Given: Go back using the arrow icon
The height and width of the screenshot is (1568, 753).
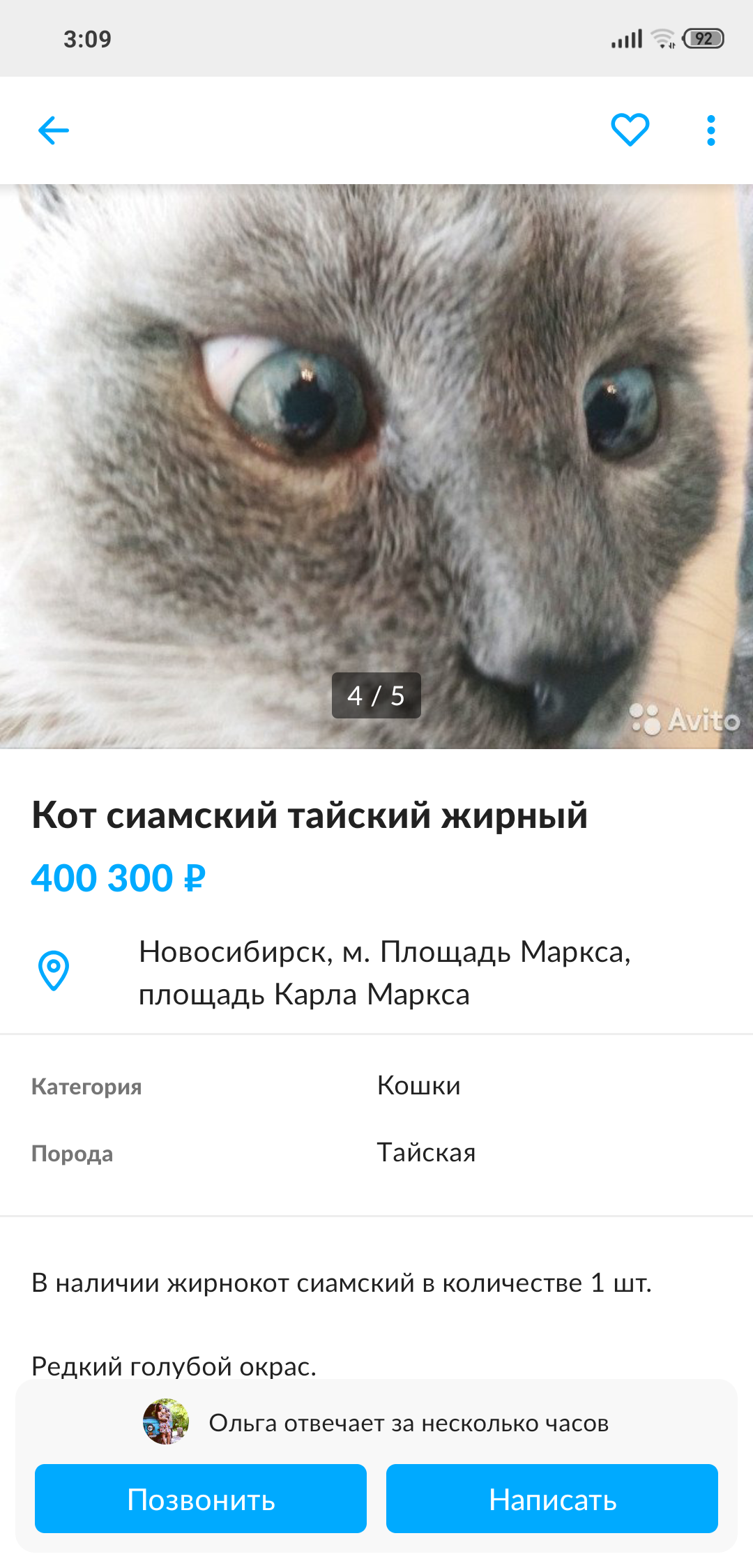Looking at the screenshot, I should [x=54, y=130].
